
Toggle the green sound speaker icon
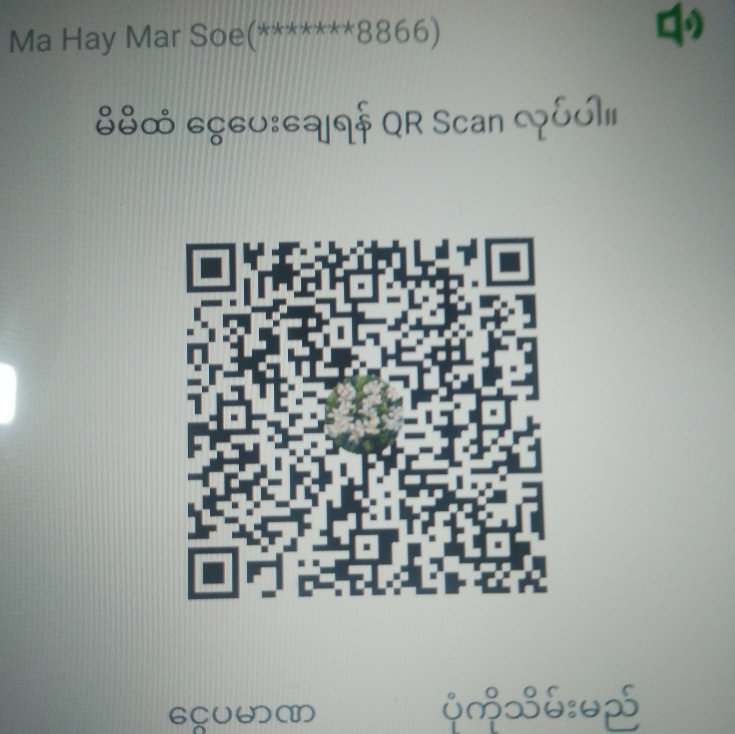(x=679, y=27)
